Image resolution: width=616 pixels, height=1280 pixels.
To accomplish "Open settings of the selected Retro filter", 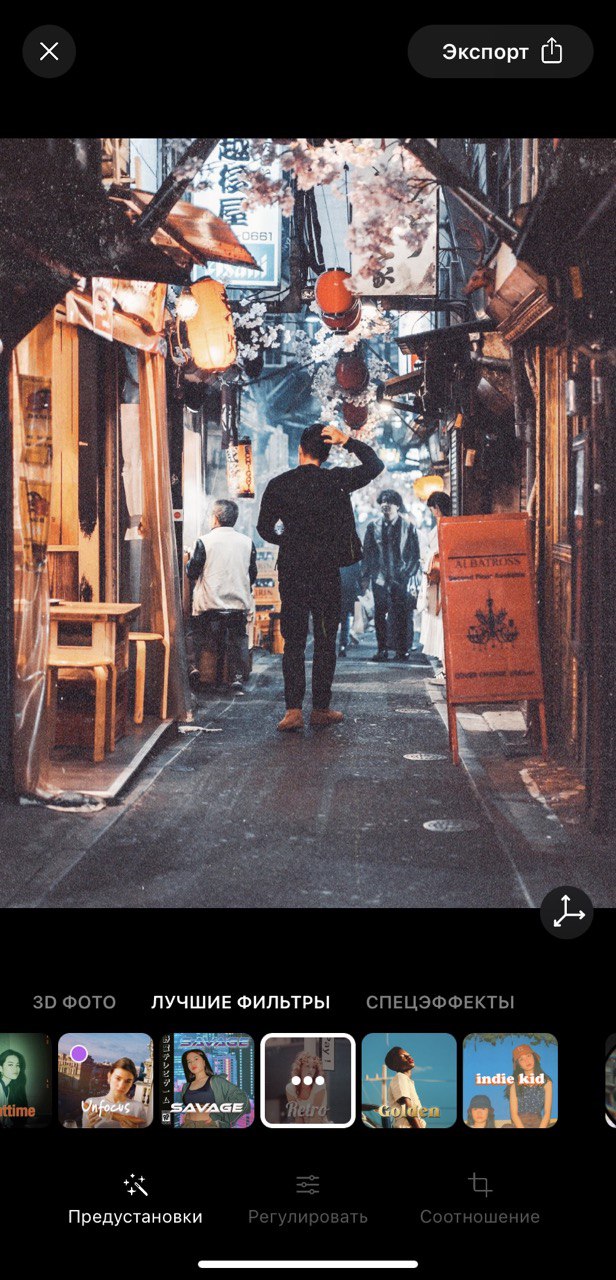I will point(308,1080).
